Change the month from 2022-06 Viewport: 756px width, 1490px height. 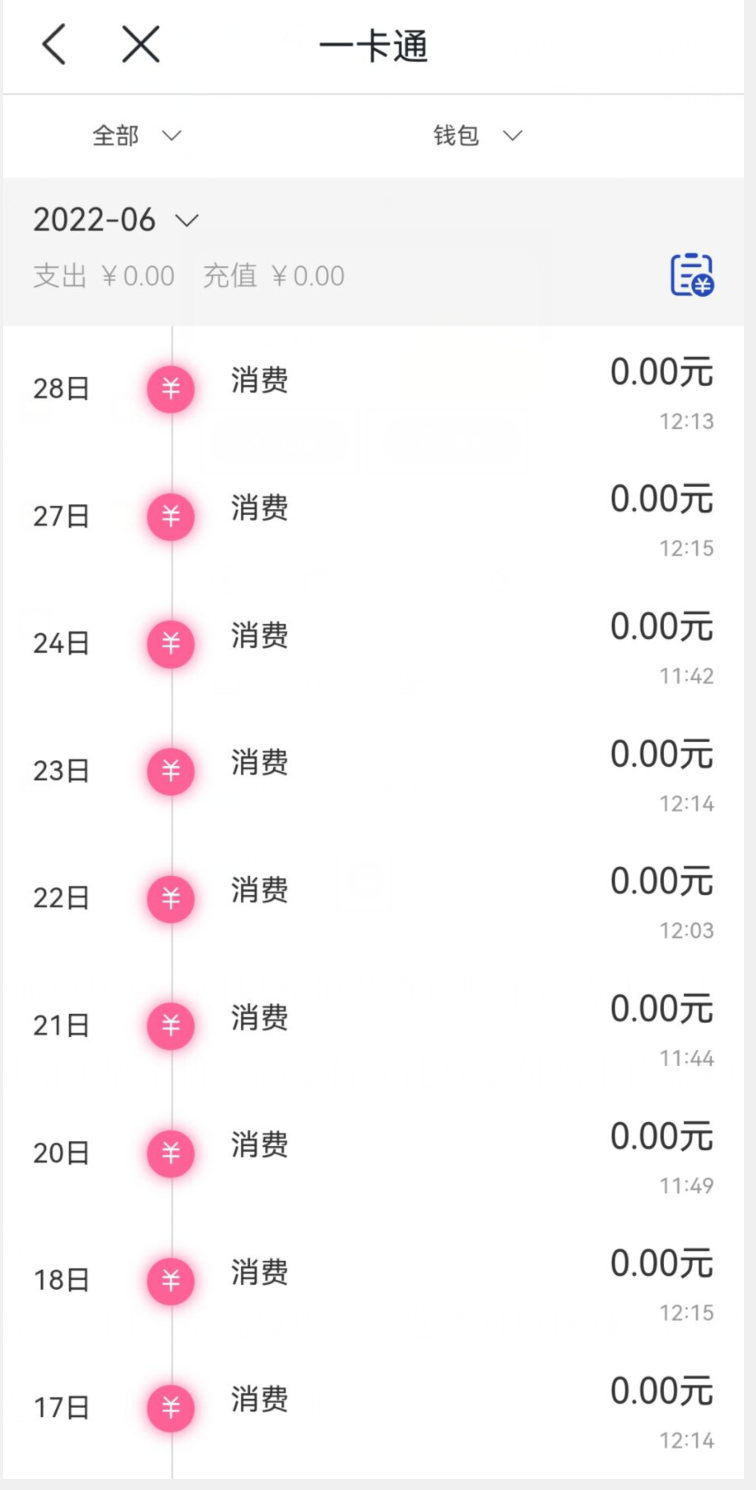[x=116, y=220]
